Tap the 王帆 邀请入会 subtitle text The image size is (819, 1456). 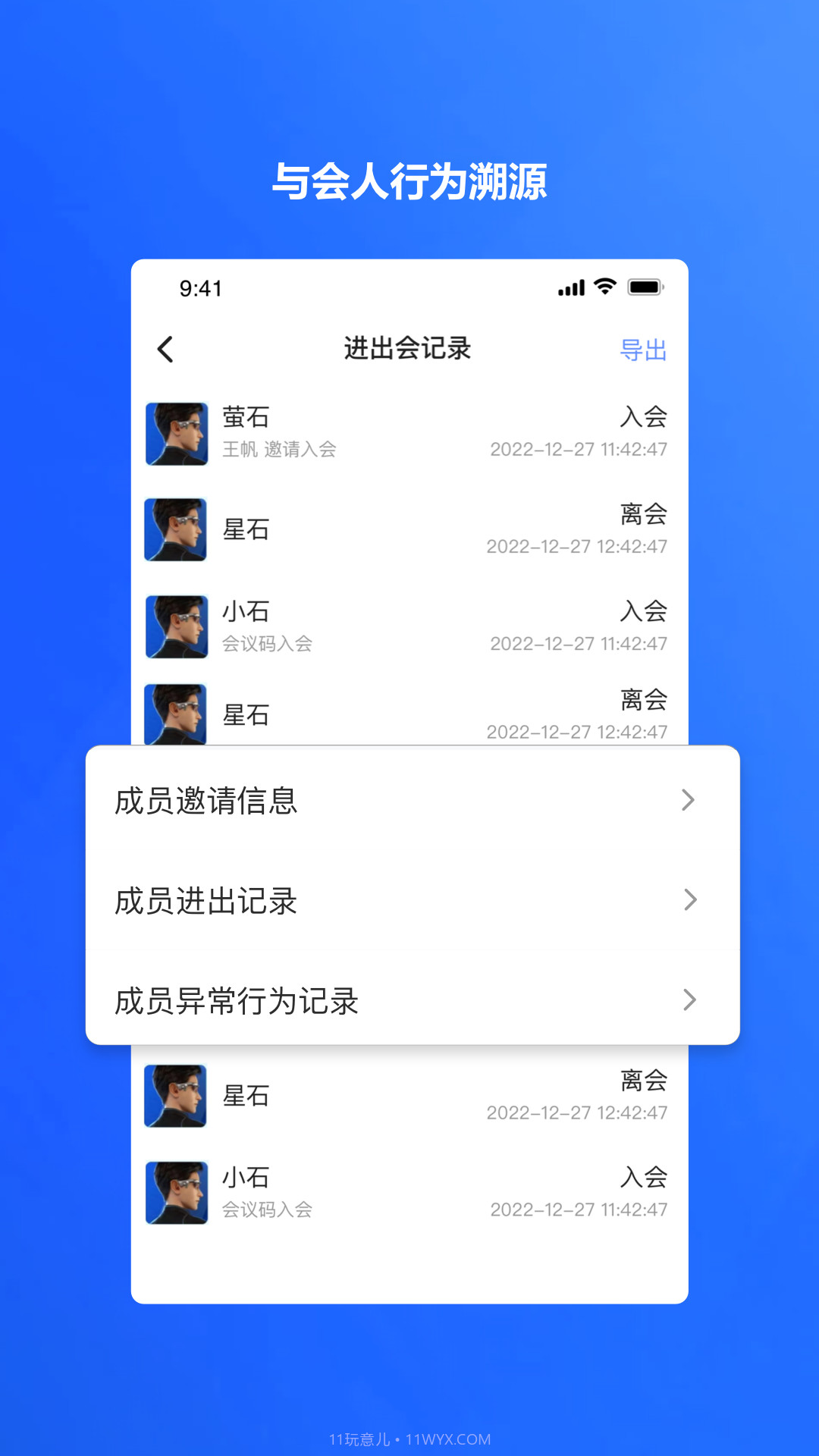click(x=279, y=450)
